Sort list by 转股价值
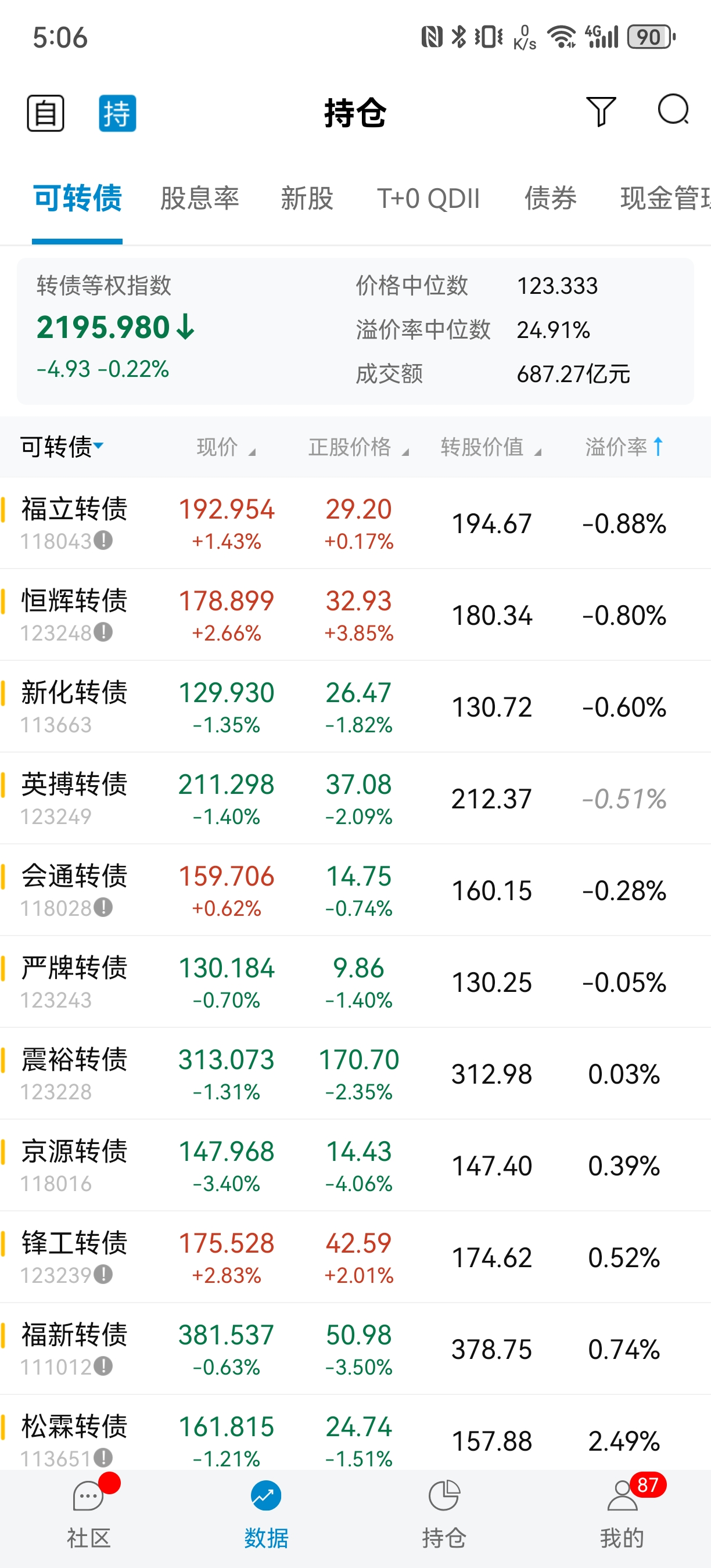 tap(490, 447)
